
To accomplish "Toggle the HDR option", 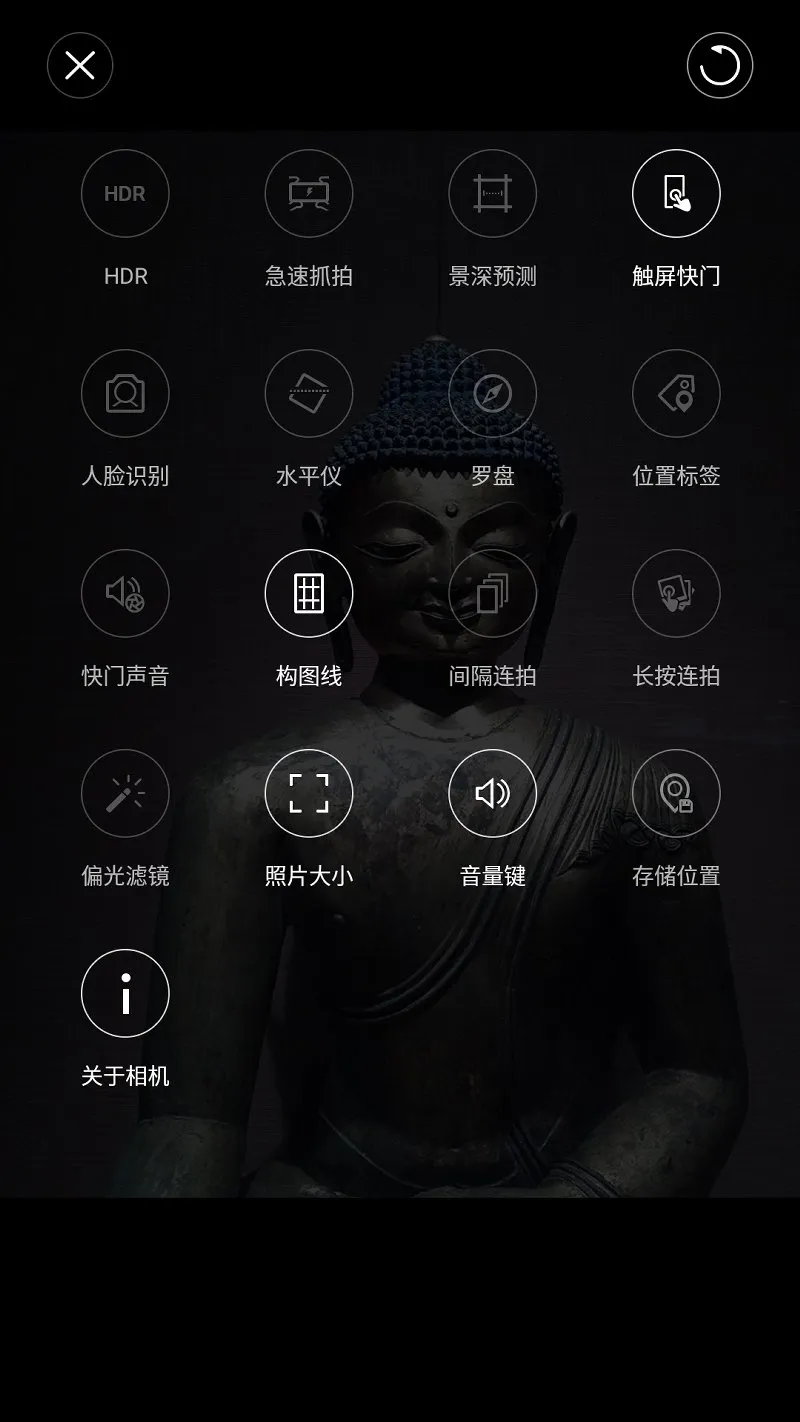I will click(125, 194).
